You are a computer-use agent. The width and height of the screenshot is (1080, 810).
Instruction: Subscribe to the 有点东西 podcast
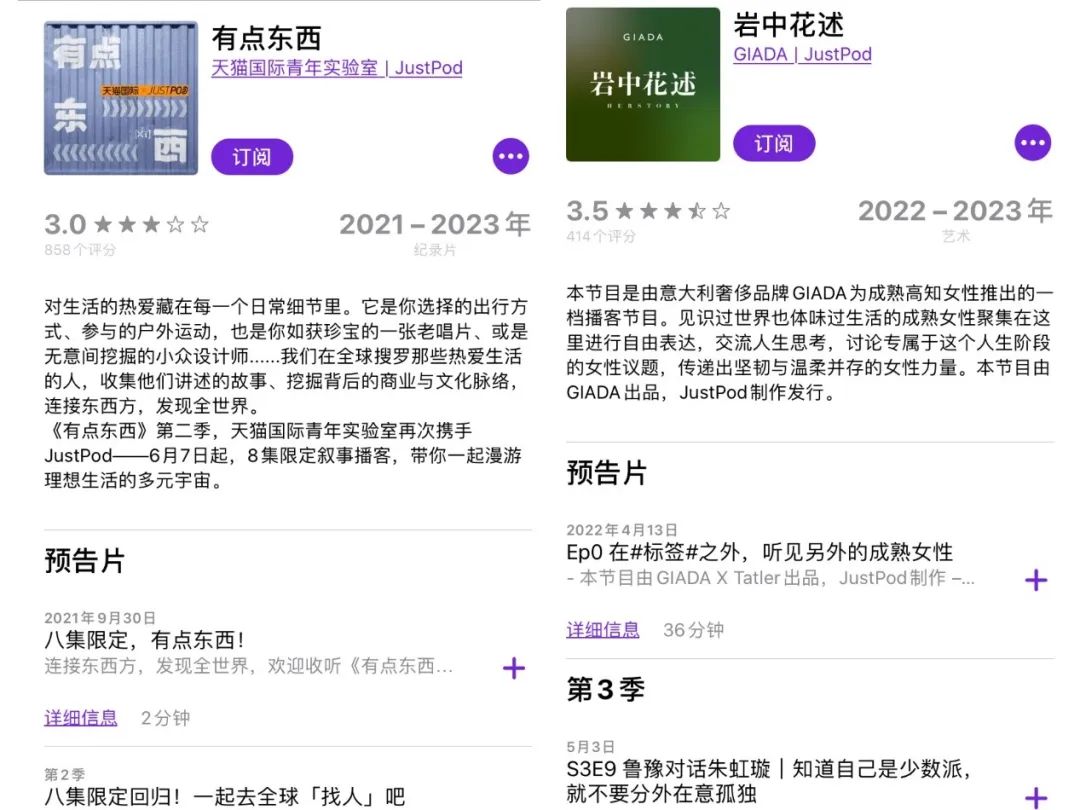click(x=252, y=157)
